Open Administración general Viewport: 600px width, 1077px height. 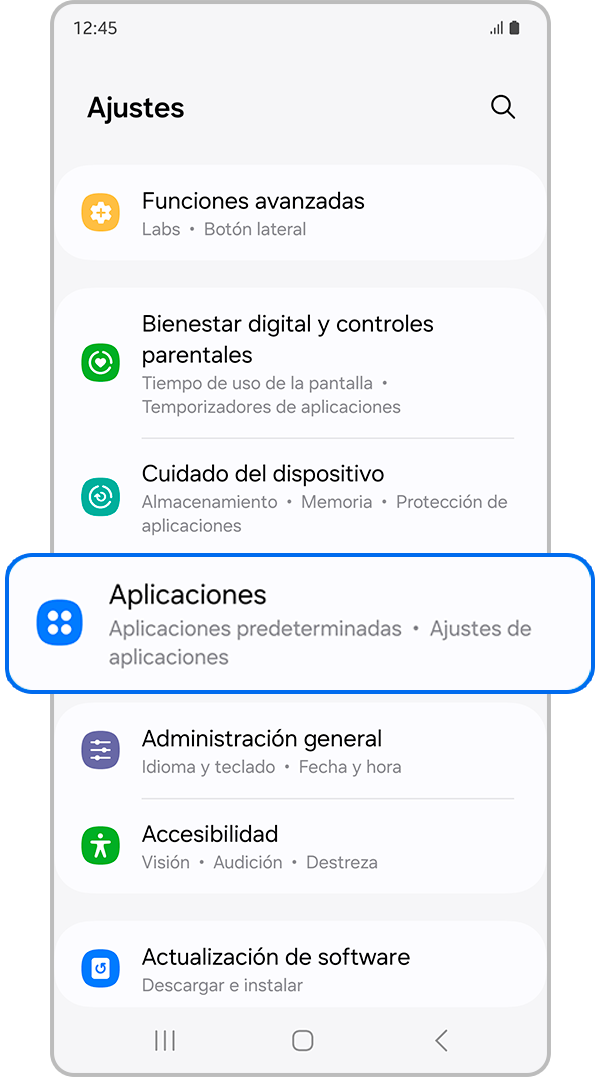(x=300, y=751)
